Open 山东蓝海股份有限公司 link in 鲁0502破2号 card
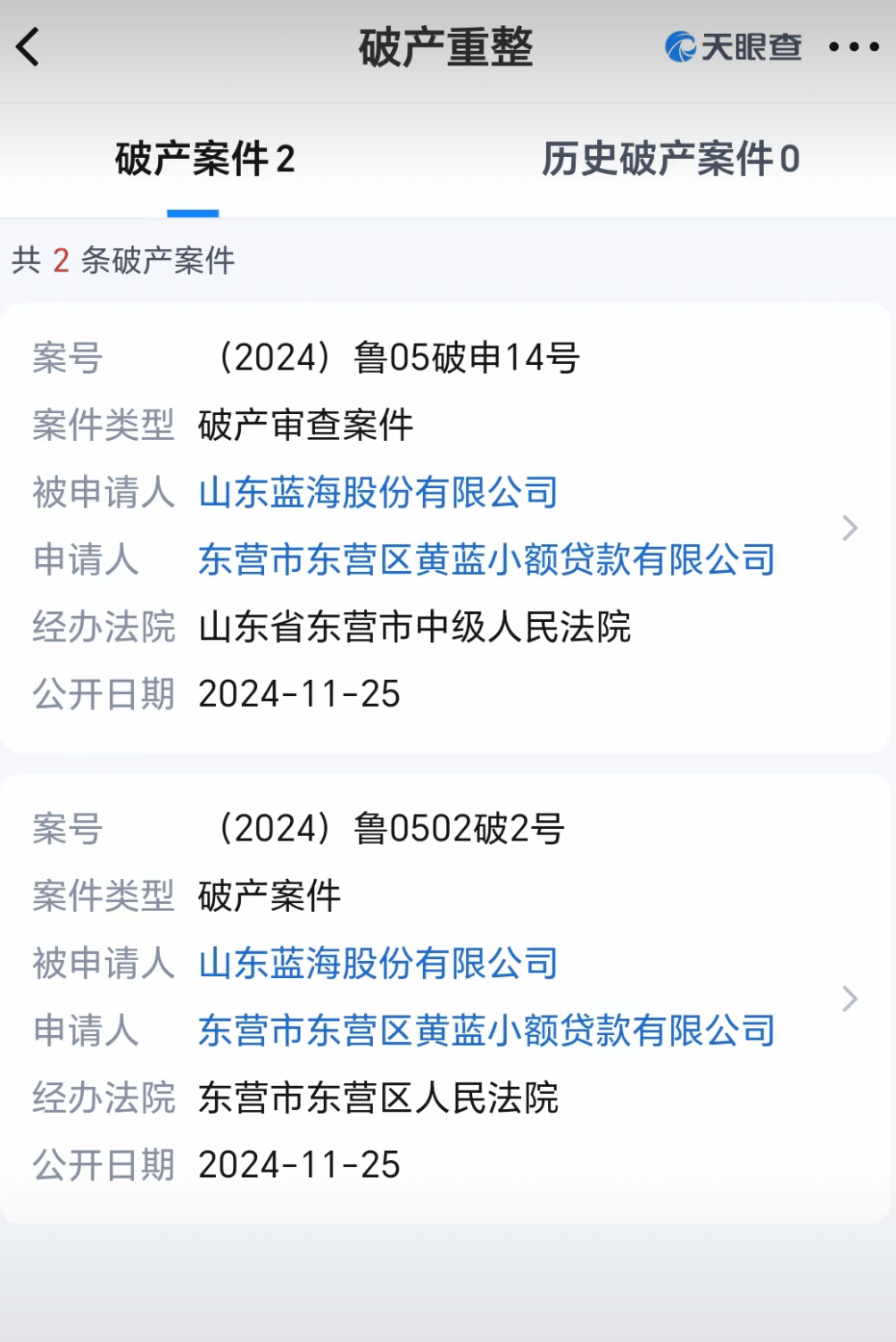 378,964
